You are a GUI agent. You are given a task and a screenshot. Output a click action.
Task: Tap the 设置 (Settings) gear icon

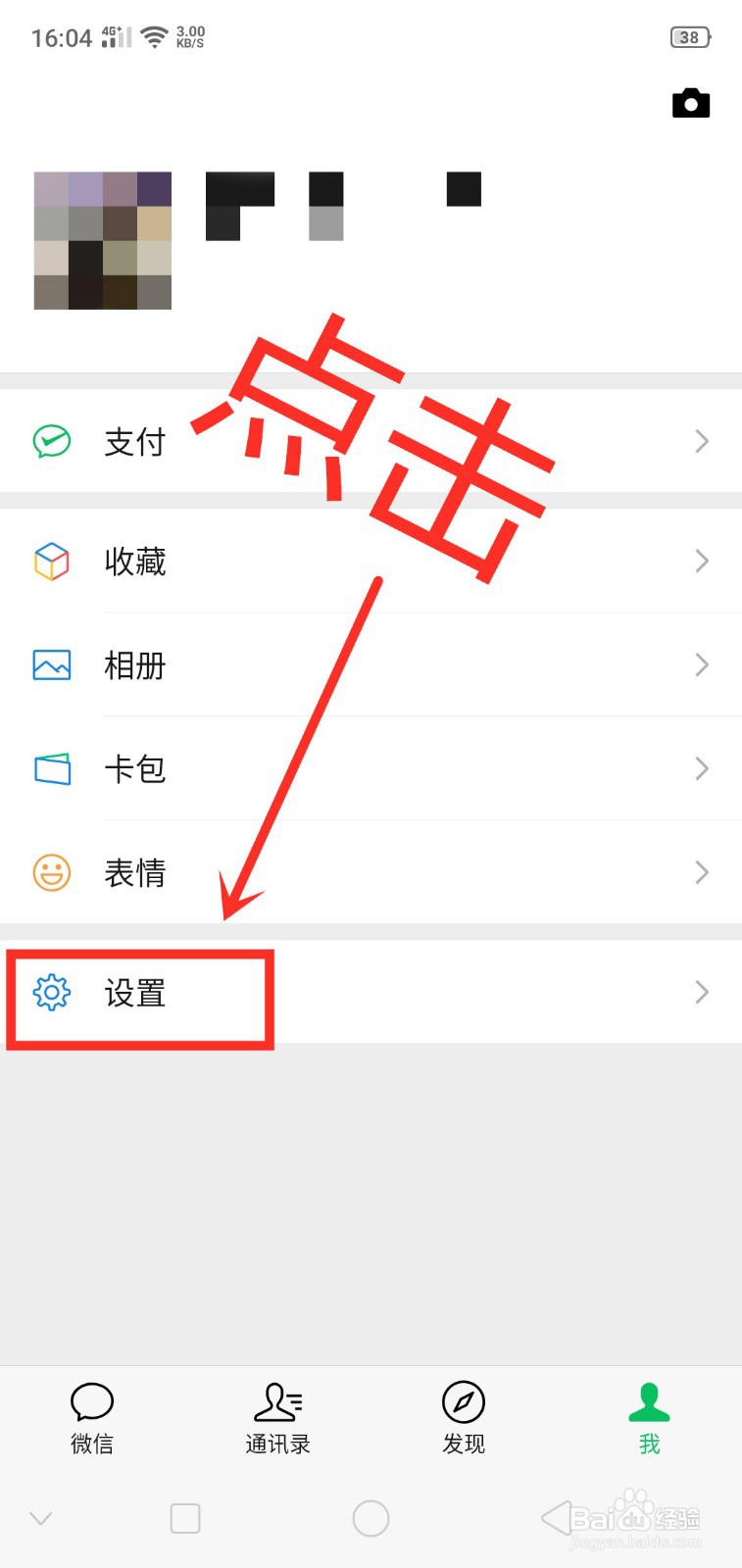tap(54, 994)
